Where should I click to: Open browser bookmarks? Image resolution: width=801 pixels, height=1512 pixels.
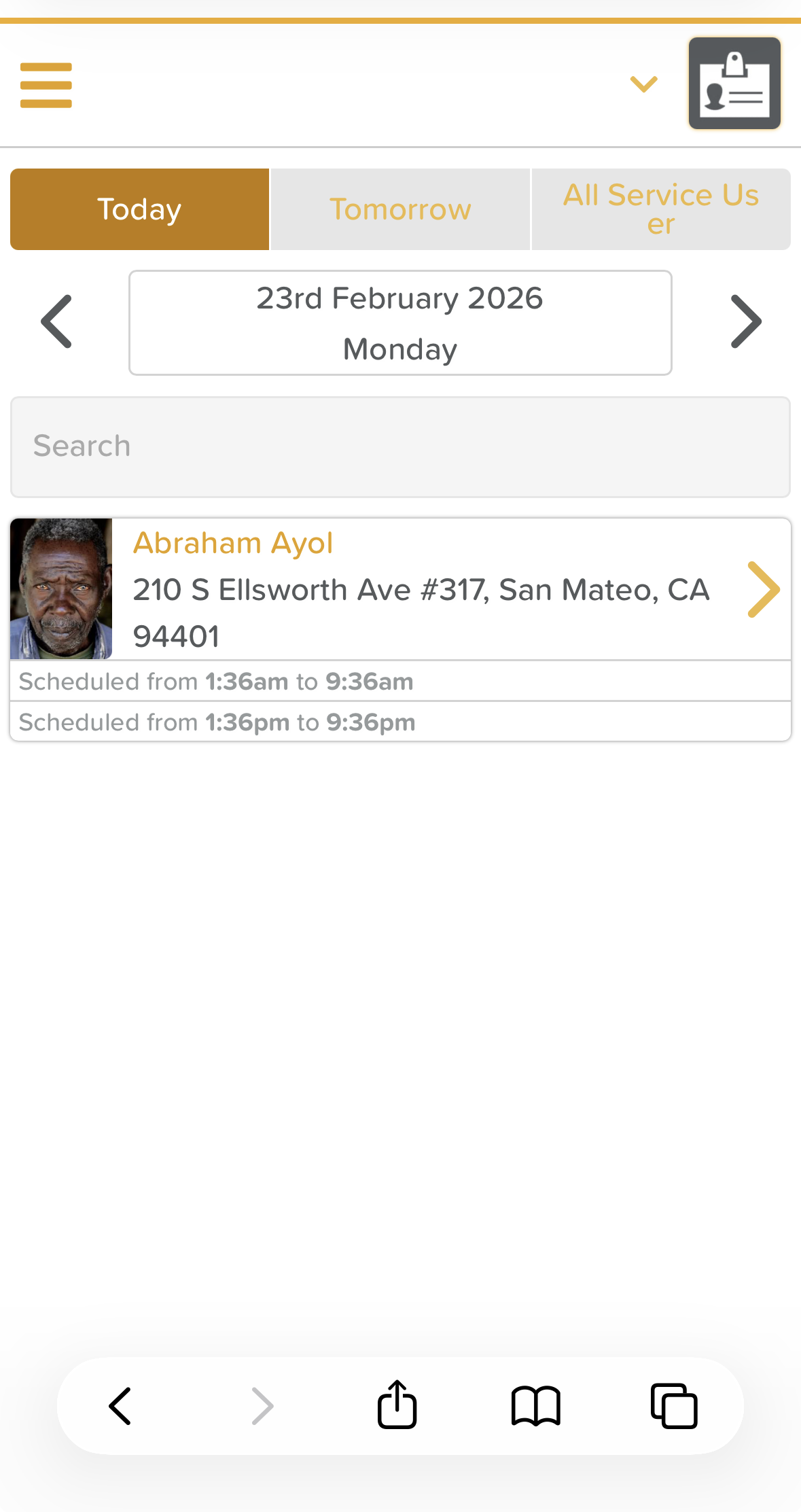click(x=535, y=1405)
